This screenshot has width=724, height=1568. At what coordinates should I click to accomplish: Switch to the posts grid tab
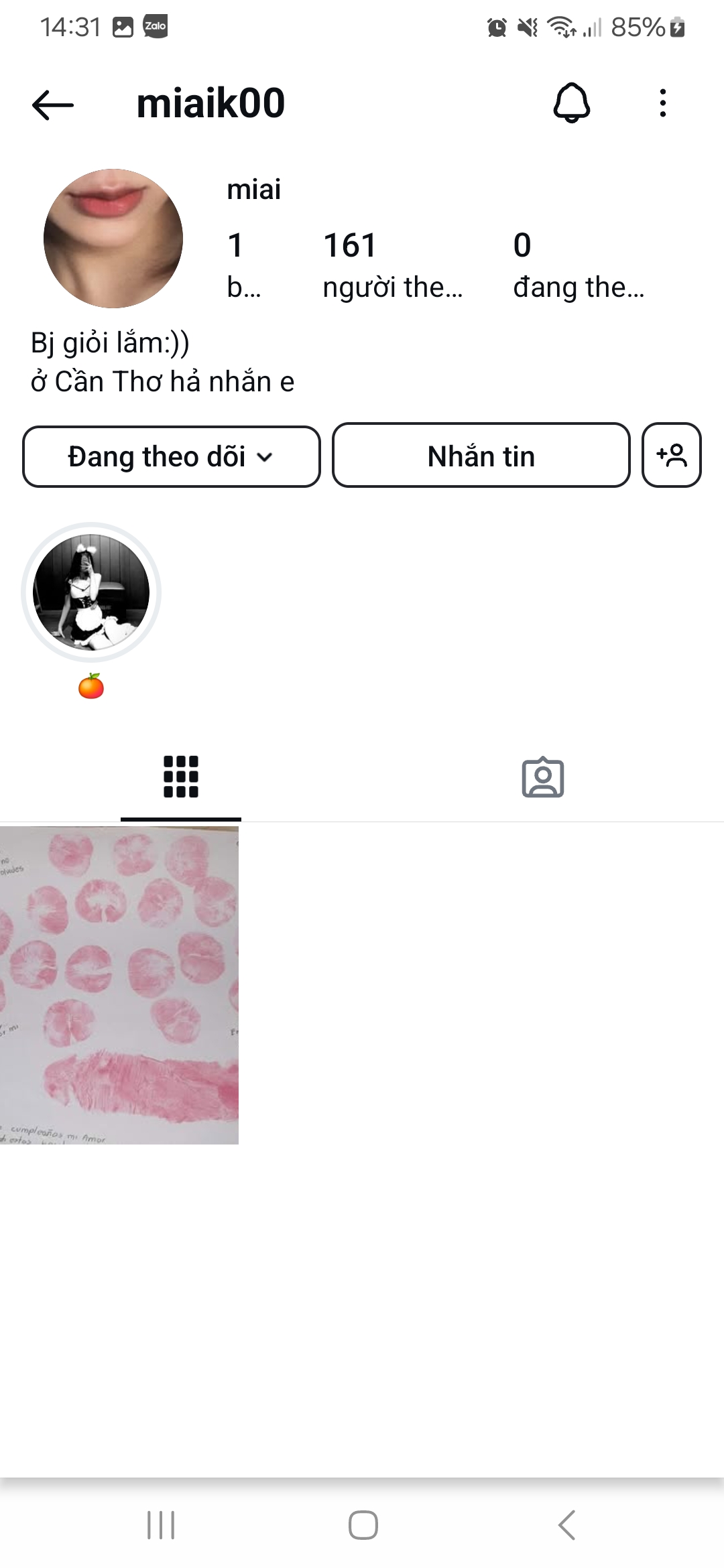181,777
